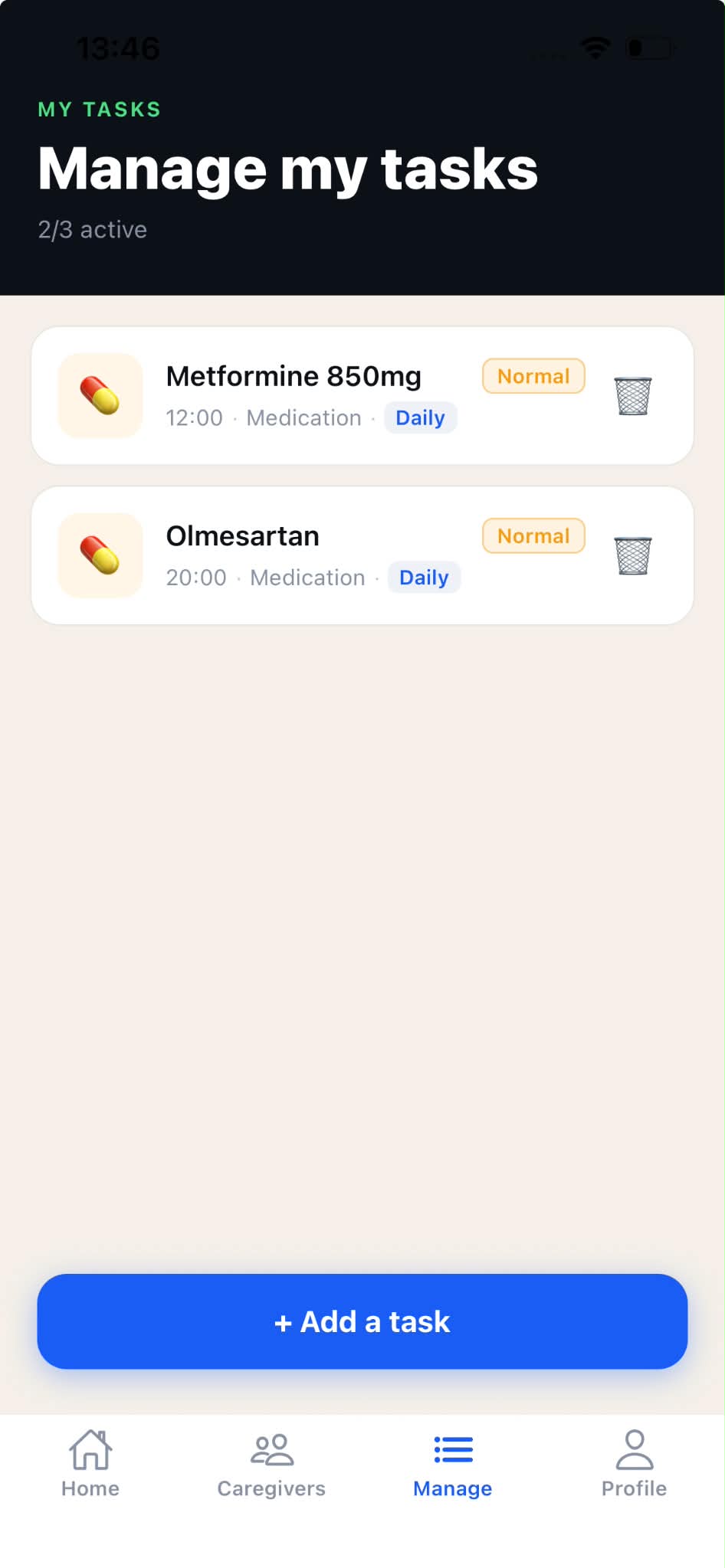
Task: Switch to the Caregivers tab
Action: pyautogui.click(x=271, y=1464)
